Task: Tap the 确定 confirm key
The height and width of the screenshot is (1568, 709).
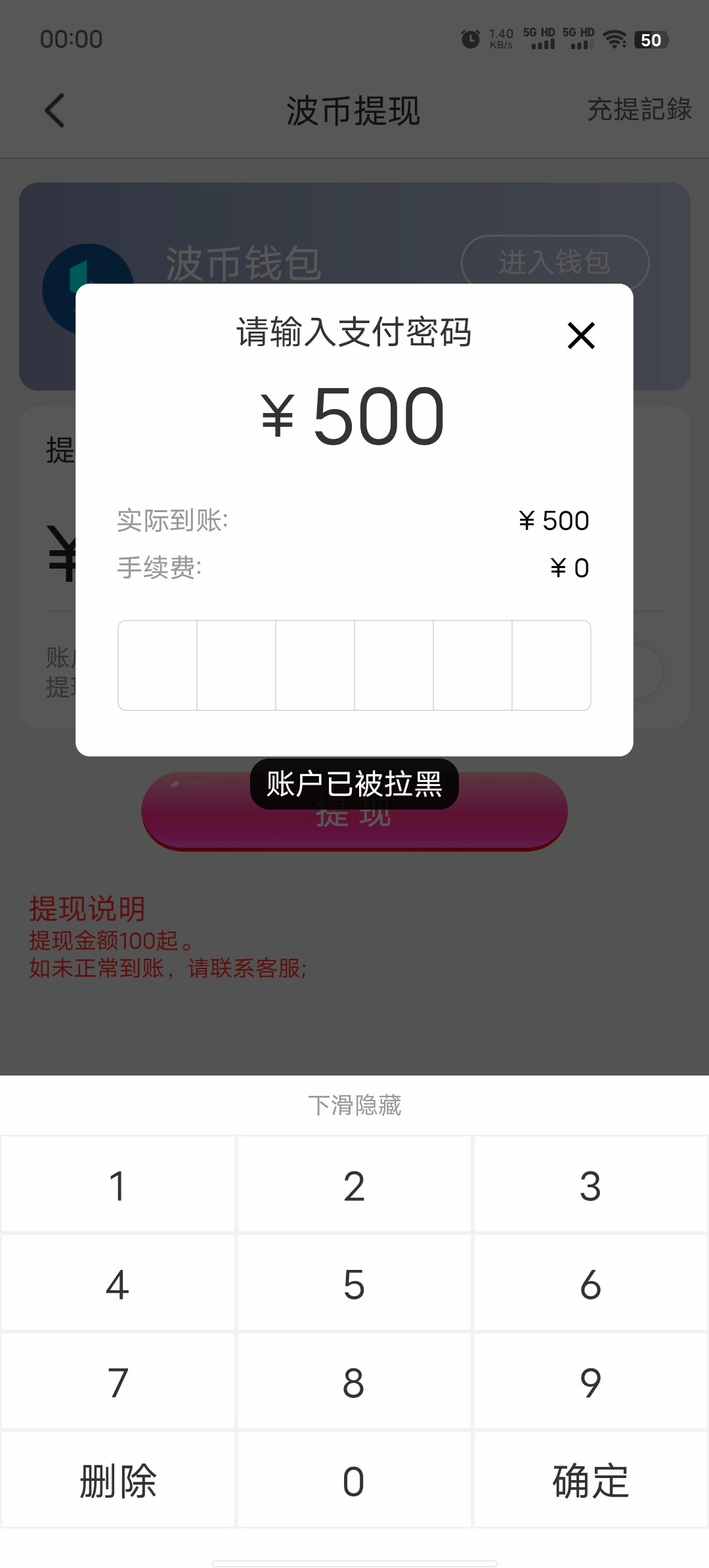Action: 590,1481
